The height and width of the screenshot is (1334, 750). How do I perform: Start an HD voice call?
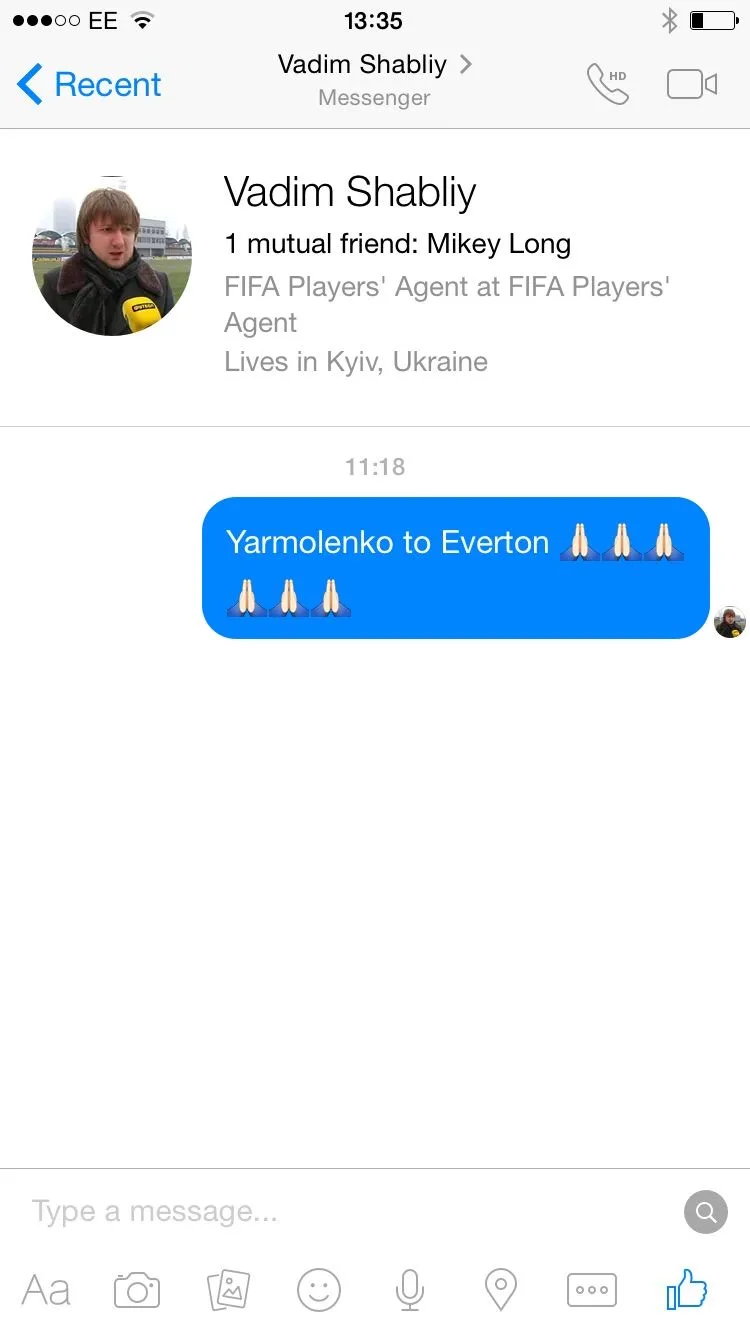(x=607, y=85)
